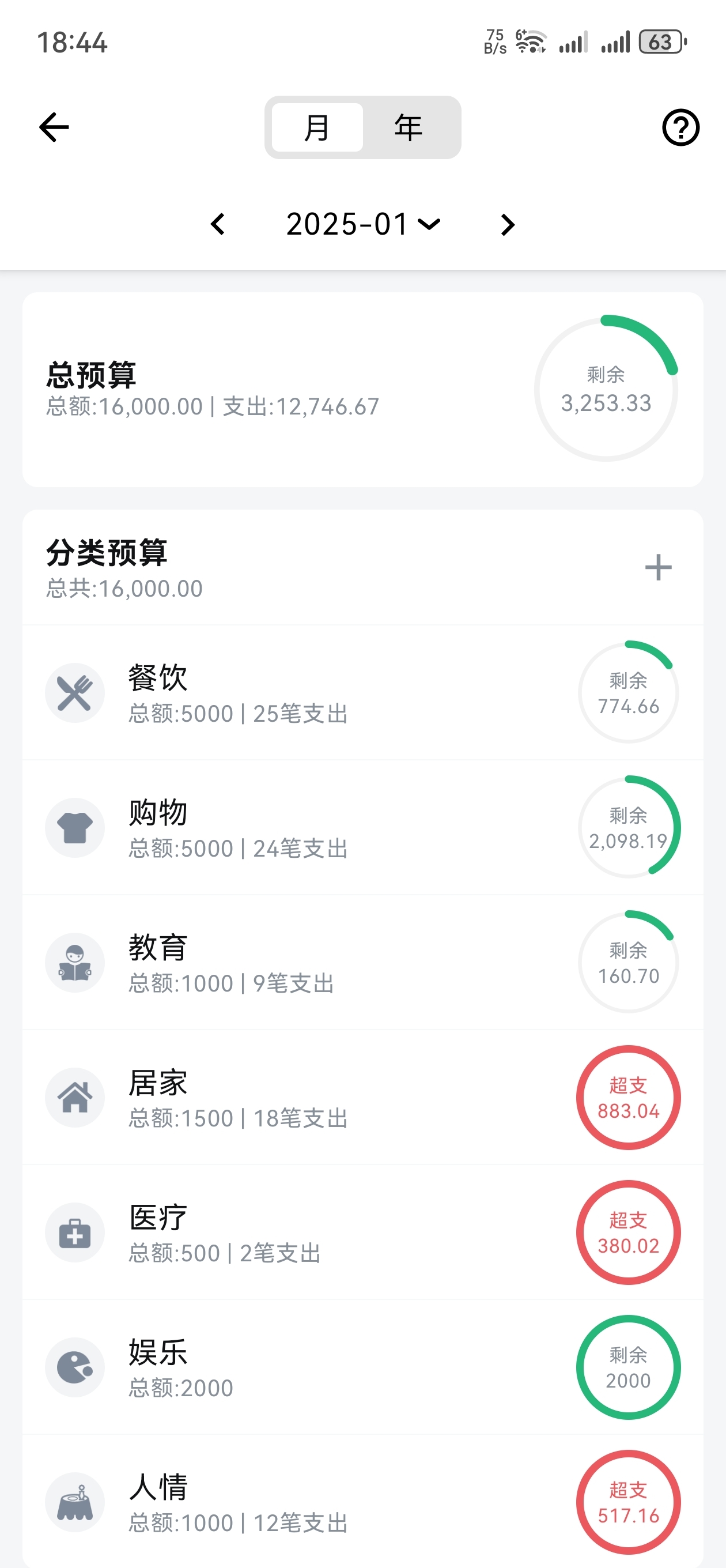Open the 医疗 budget row

(x=362, y=1232)
